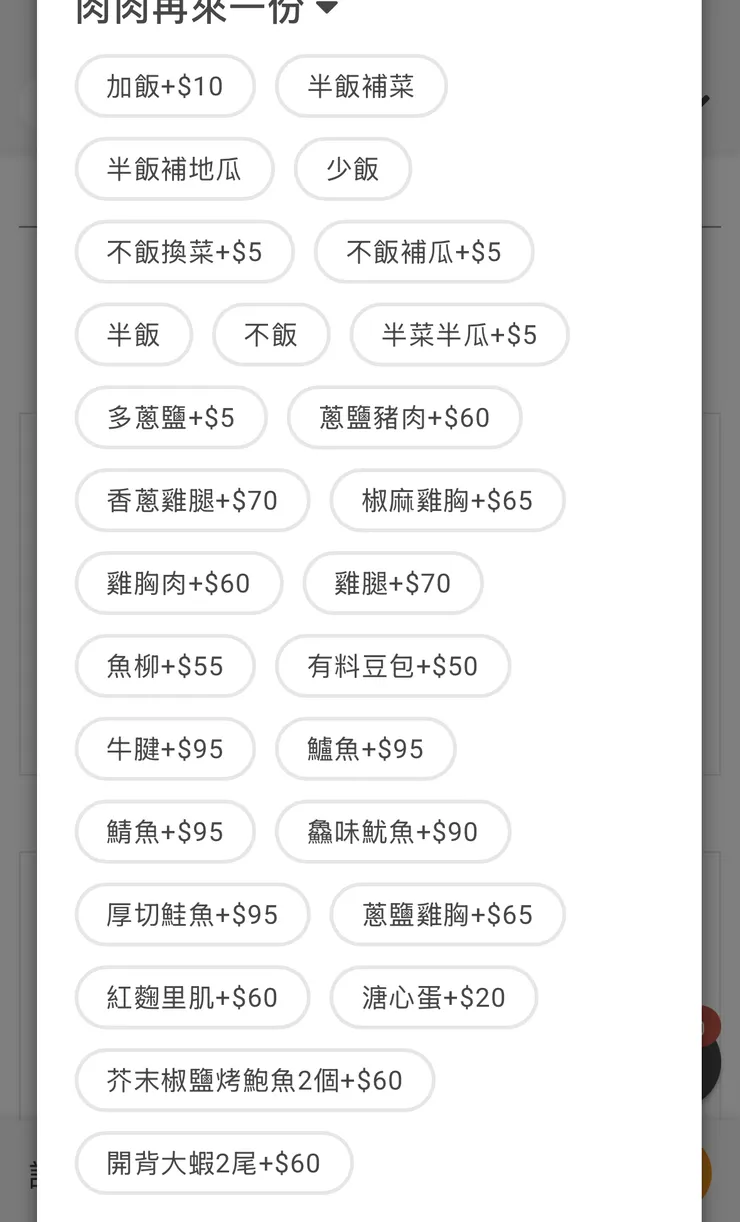Screen dimensions: 740x1222
Task: Add 厚切鮭魚+$95 salmon
Action: point(192,914)
